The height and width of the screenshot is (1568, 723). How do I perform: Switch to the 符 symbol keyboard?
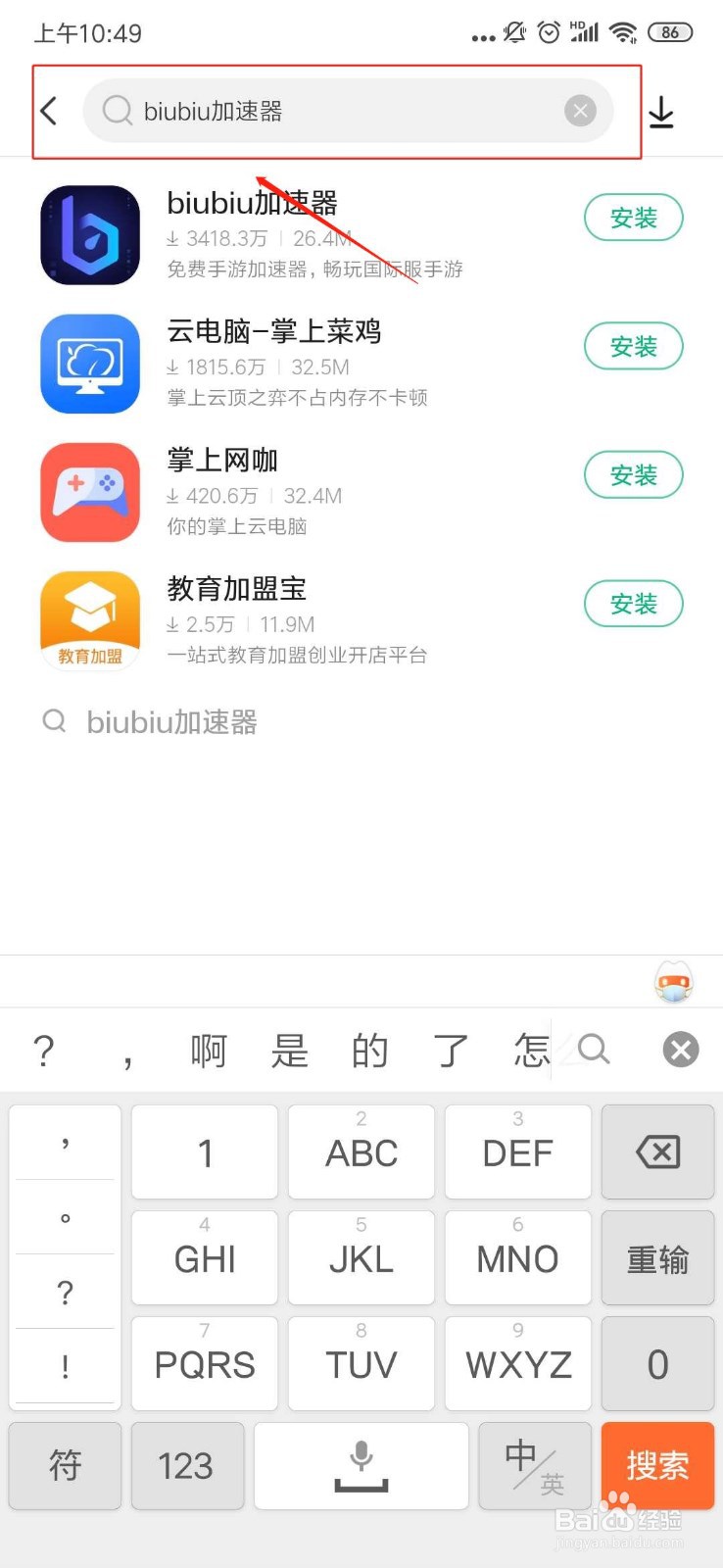(65, 1465)
